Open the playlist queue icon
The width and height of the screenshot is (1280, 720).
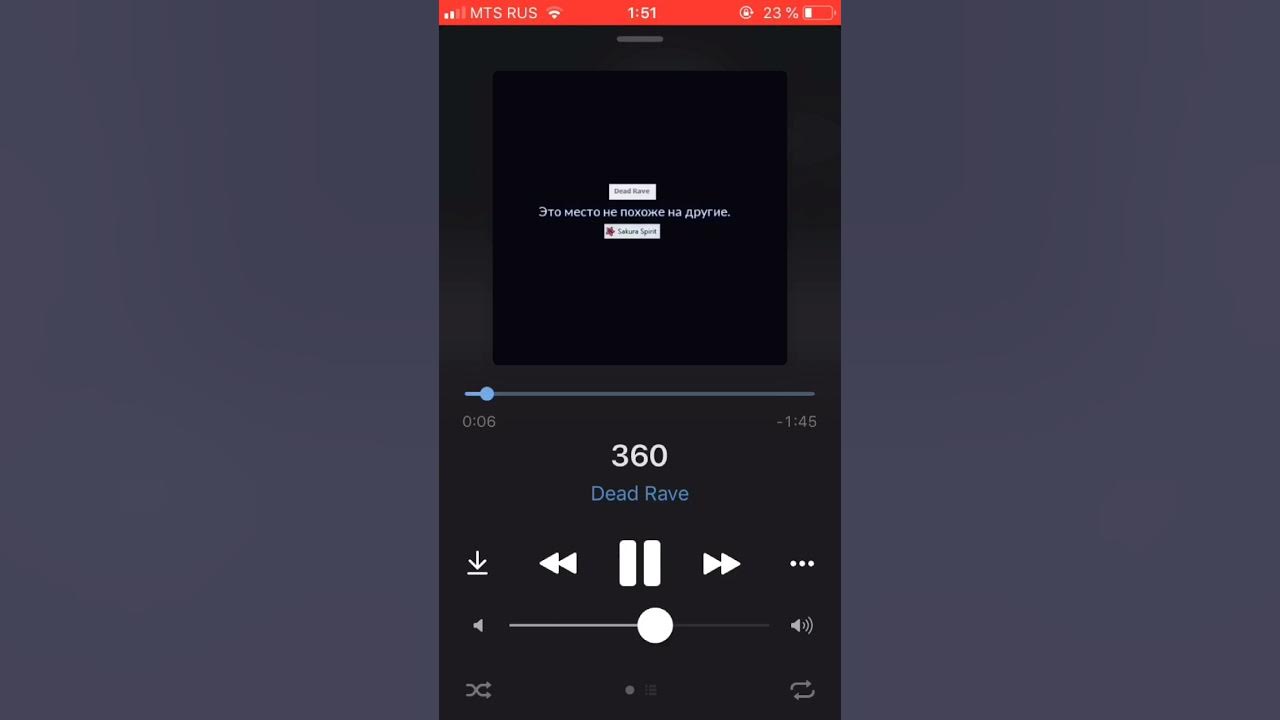[x=651, y=690]
